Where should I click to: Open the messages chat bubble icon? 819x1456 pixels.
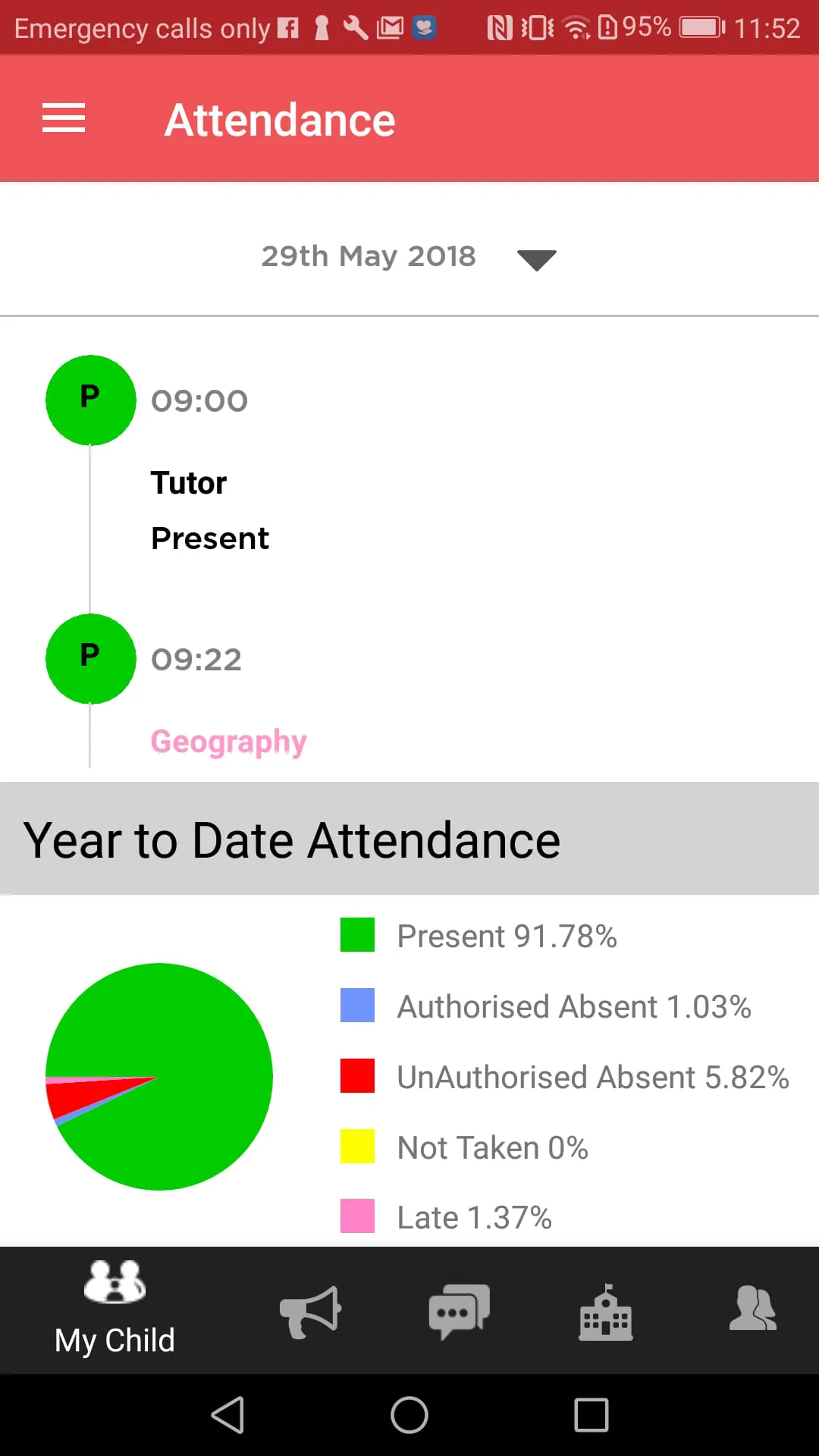[x=459, y=1312]
